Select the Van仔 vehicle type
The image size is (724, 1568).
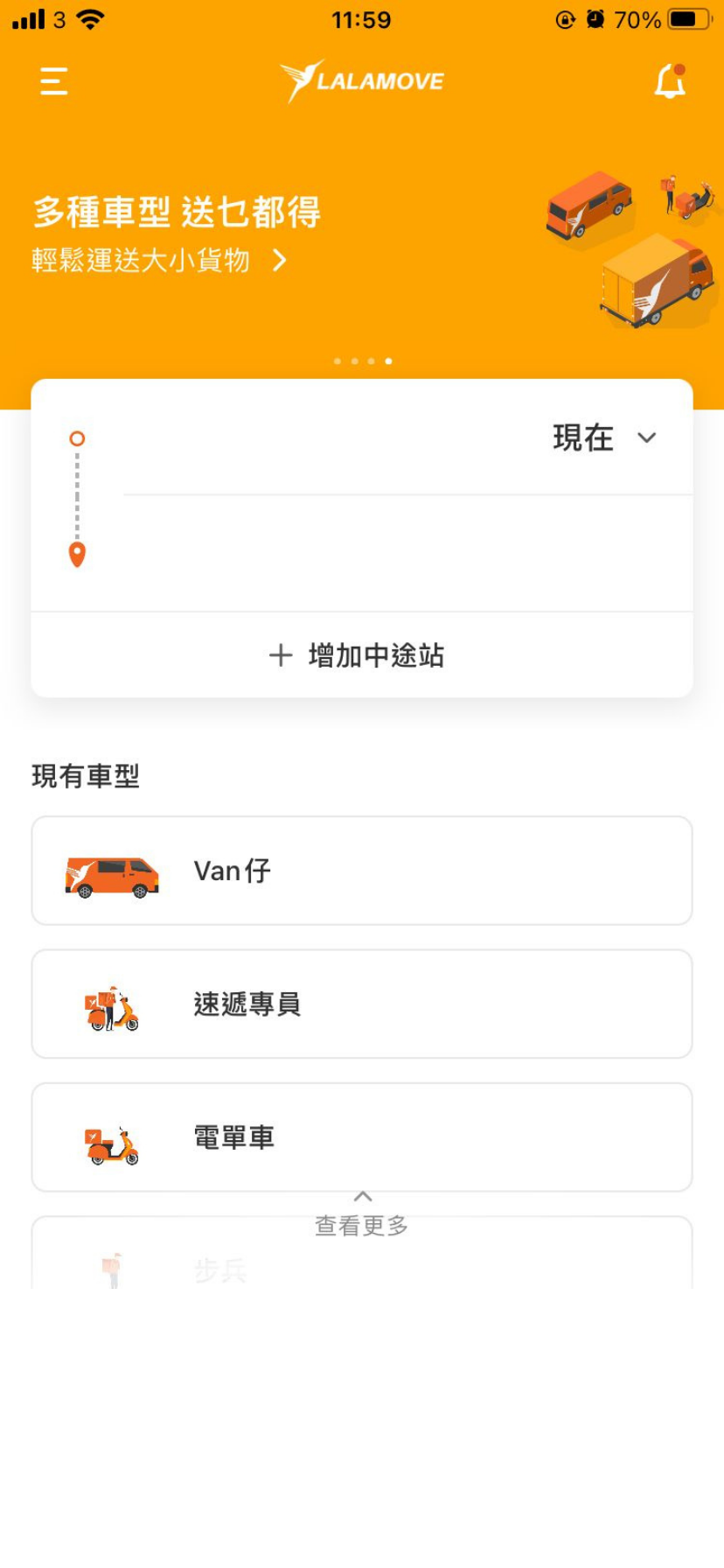[x=362, y=871]
